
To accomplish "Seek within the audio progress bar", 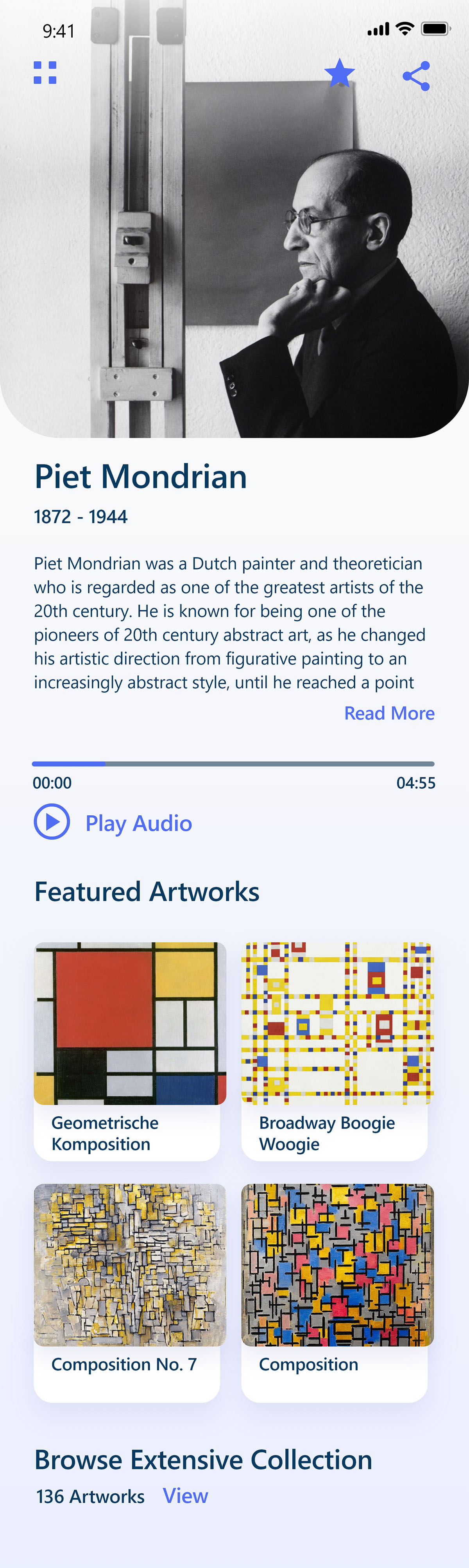I will (x=233, y=763).
